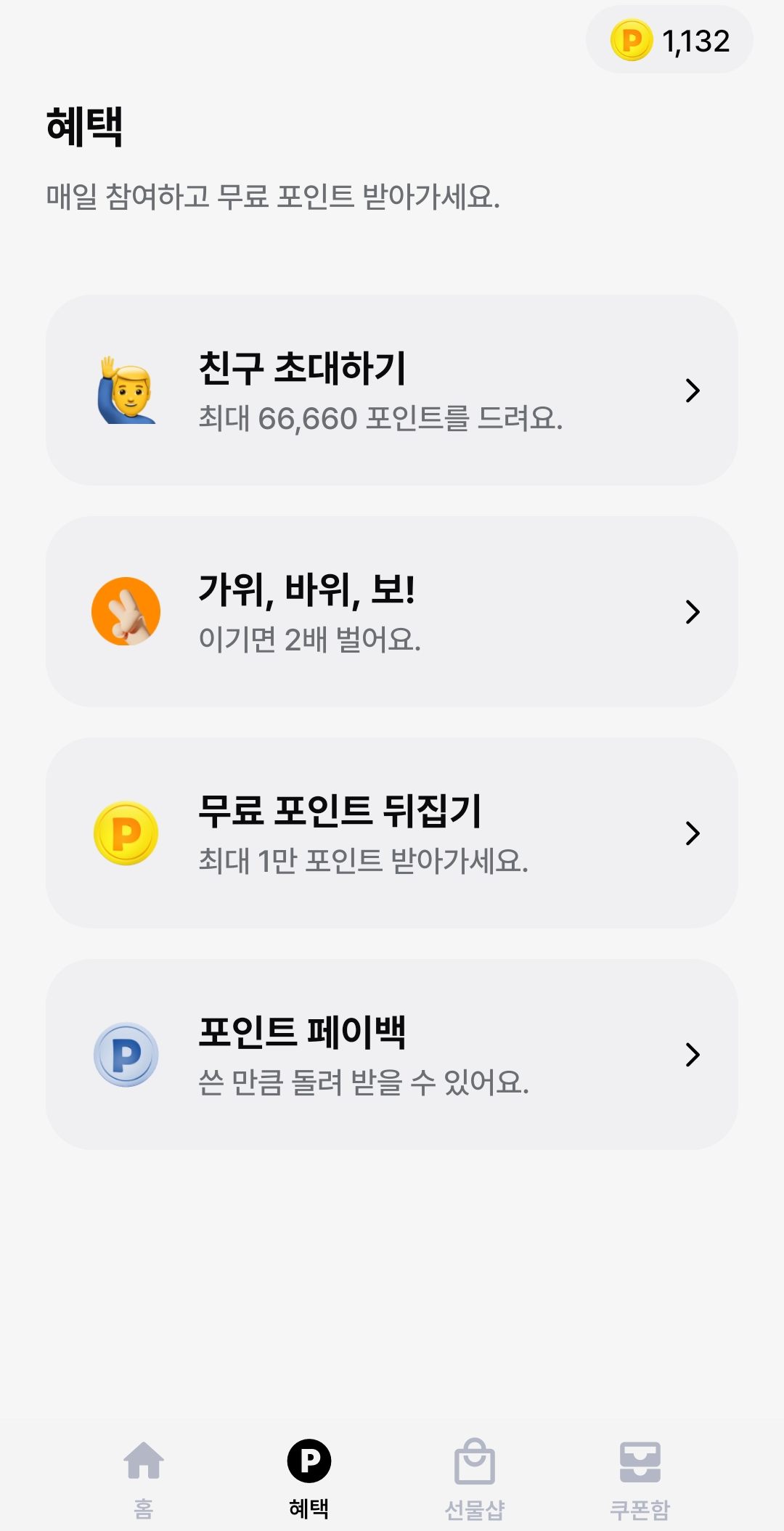Open the 무료 포인트 뒤집기 card
784x1531 pixels.
pyautogui.click(x=392, y=835)
